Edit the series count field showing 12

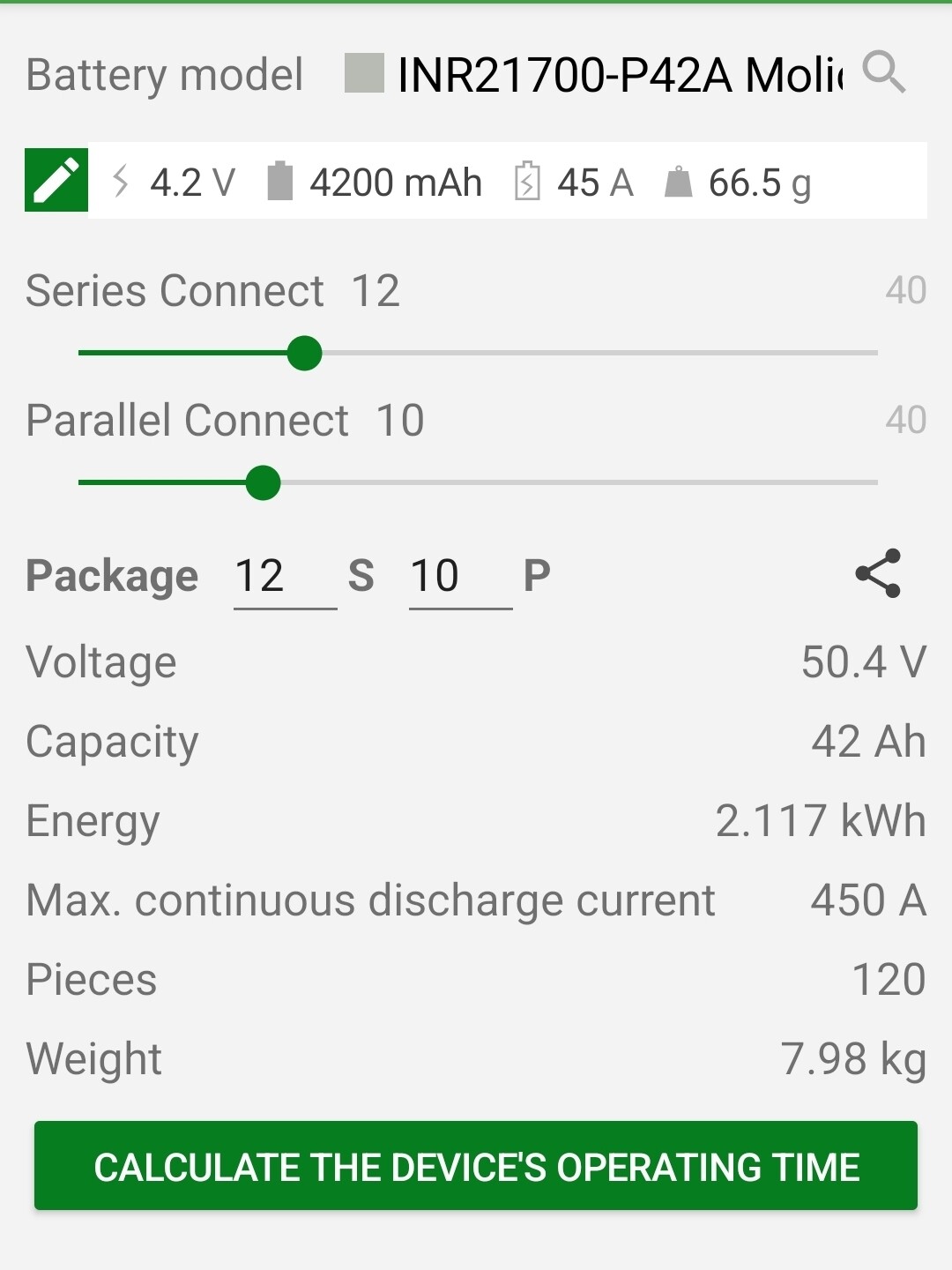coord(284,578)
